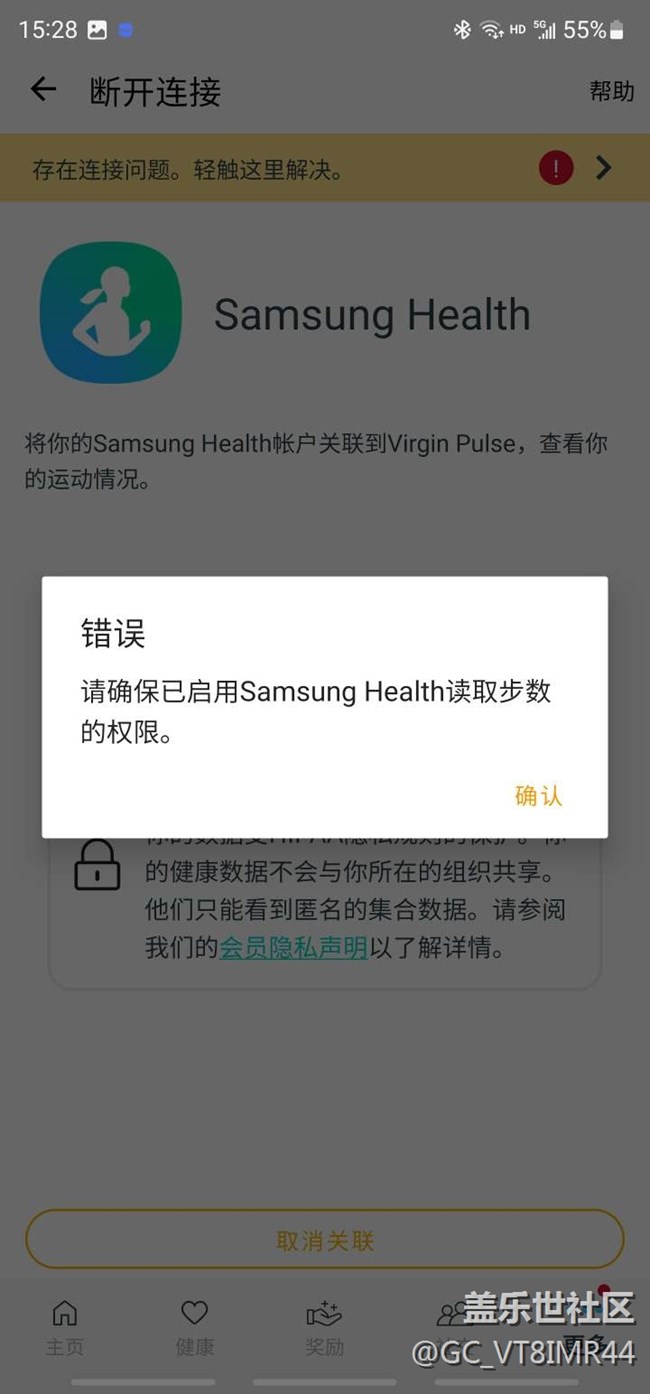Open 帮助 help in the top bar
The width and height of the screenshot is (650, 1394).
coord(611,91)
